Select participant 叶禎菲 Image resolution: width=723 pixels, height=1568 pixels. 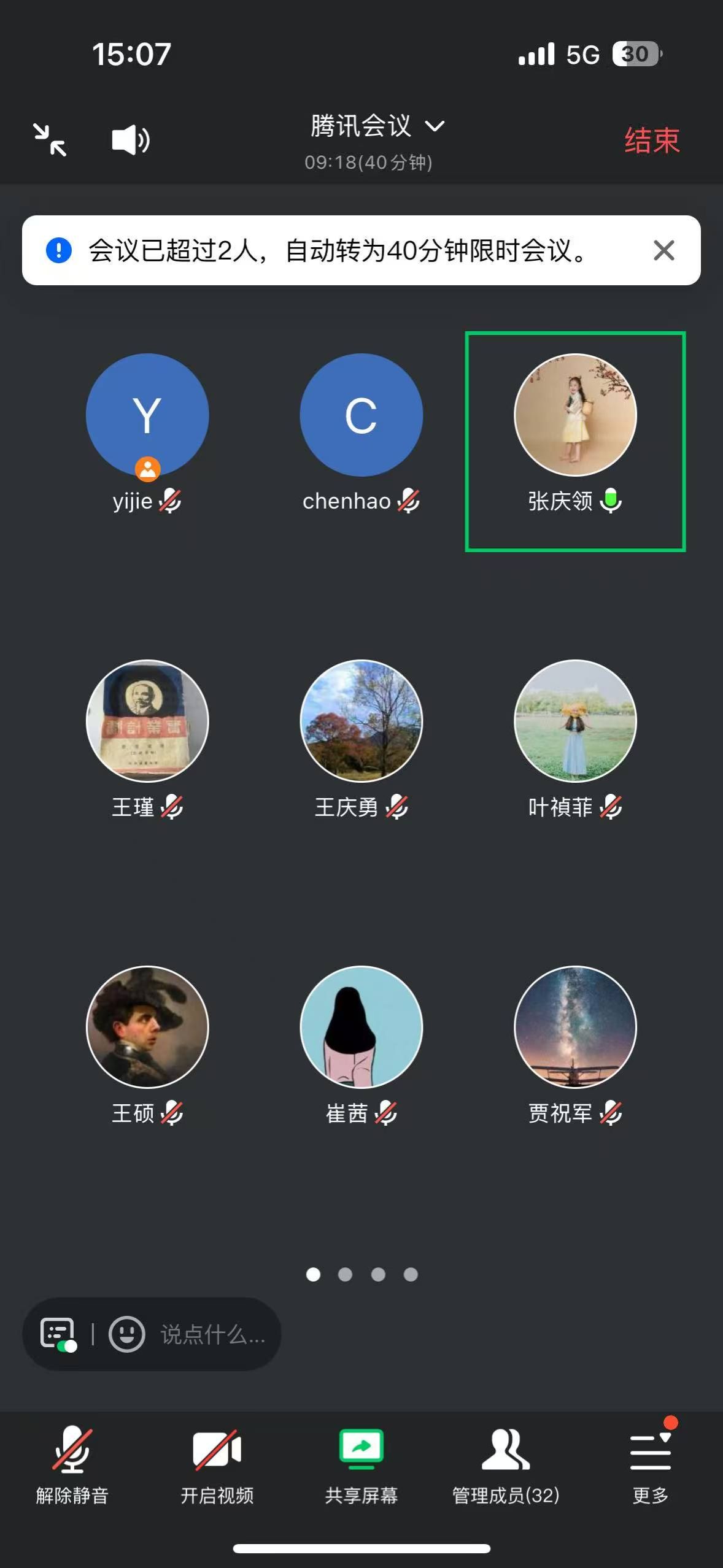tap(575, 721)
